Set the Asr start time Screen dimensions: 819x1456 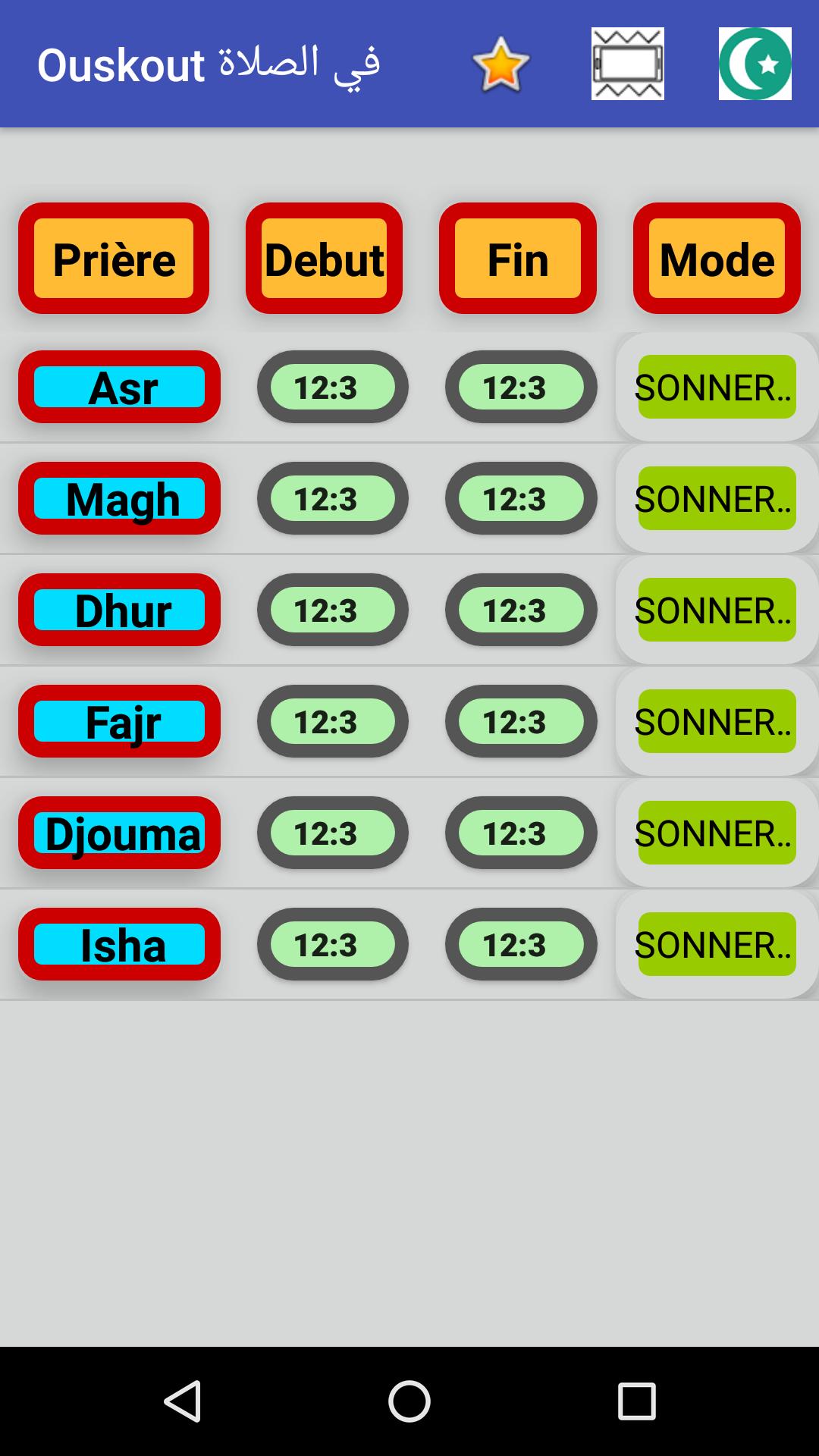pos(332,387)
